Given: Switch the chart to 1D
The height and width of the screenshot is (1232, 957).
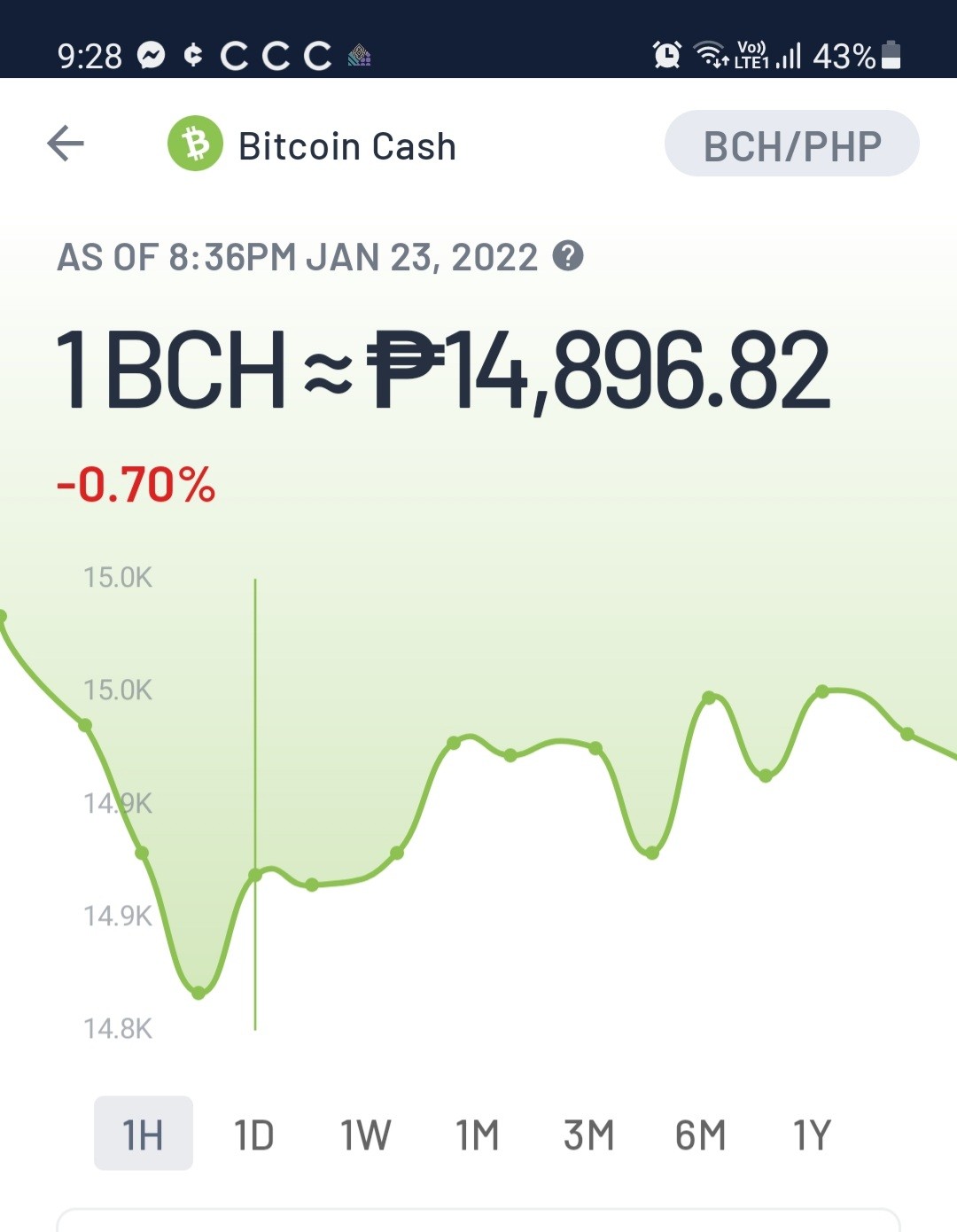Looking at the screenshot, I should click(254, 1135).
